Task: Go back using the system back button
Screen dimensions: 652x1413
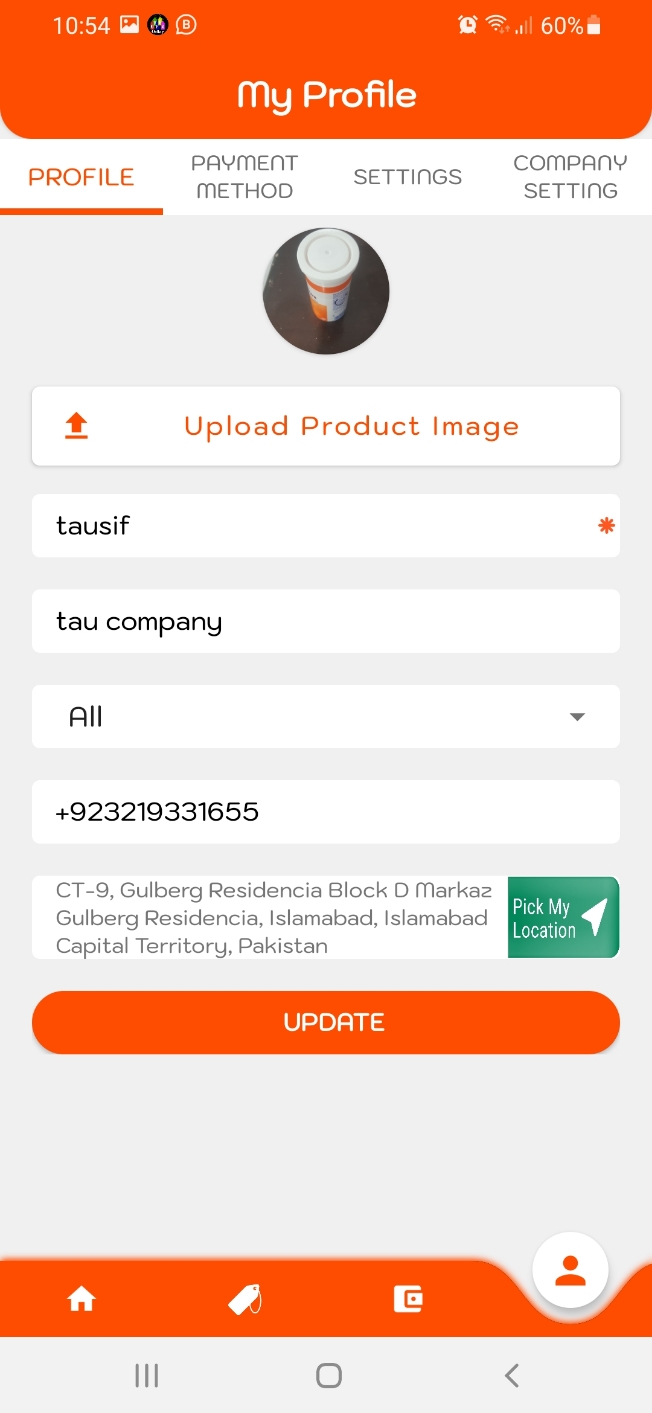Action: [x=511, y=1376]
